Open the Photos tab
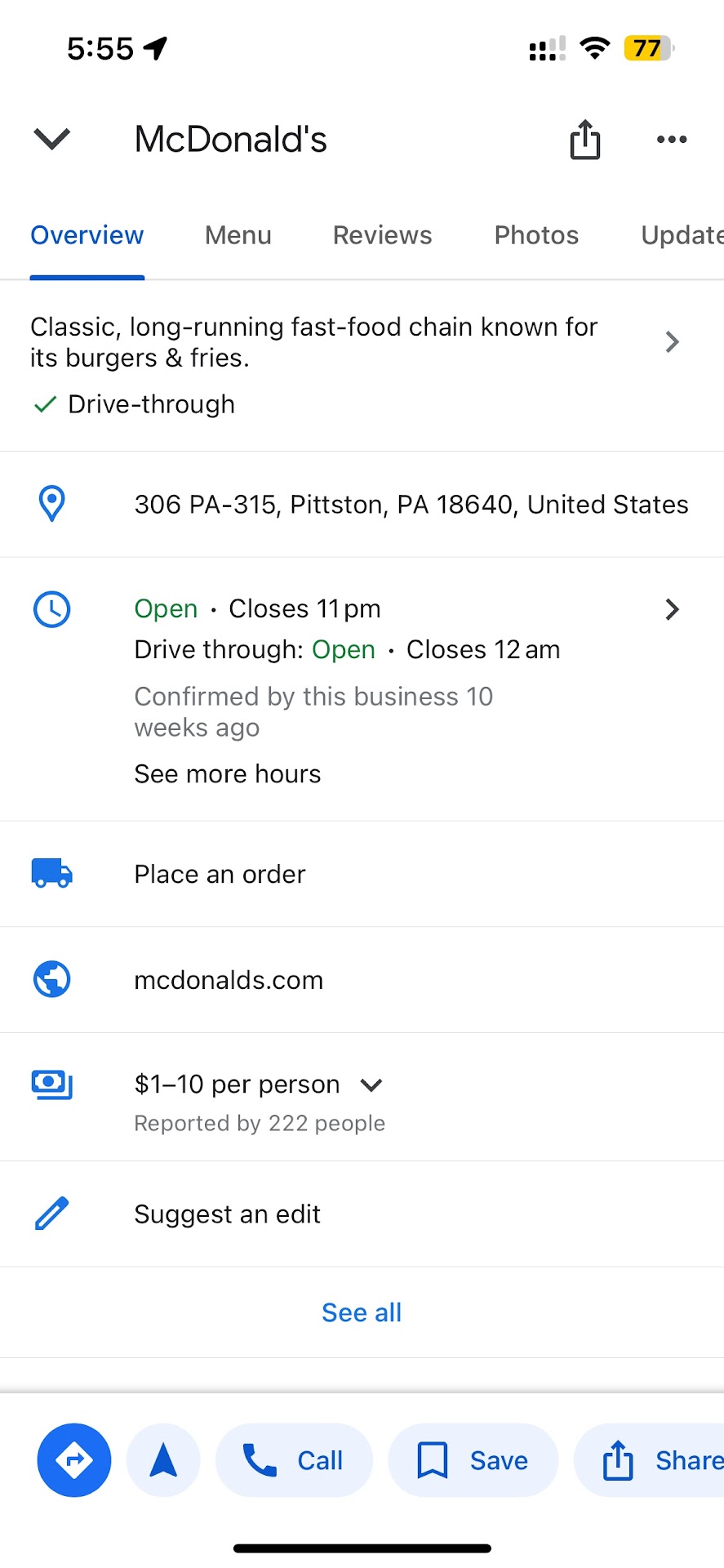 point(536,235)
